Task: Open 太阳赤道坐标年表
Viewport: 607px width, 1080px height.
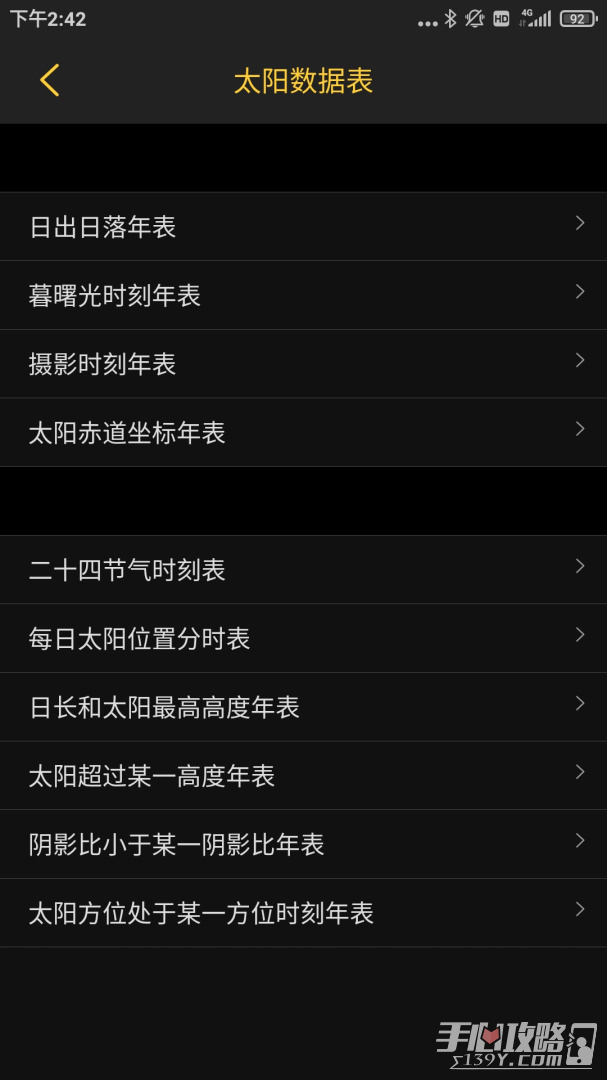Action: click(x=303, y=433)
